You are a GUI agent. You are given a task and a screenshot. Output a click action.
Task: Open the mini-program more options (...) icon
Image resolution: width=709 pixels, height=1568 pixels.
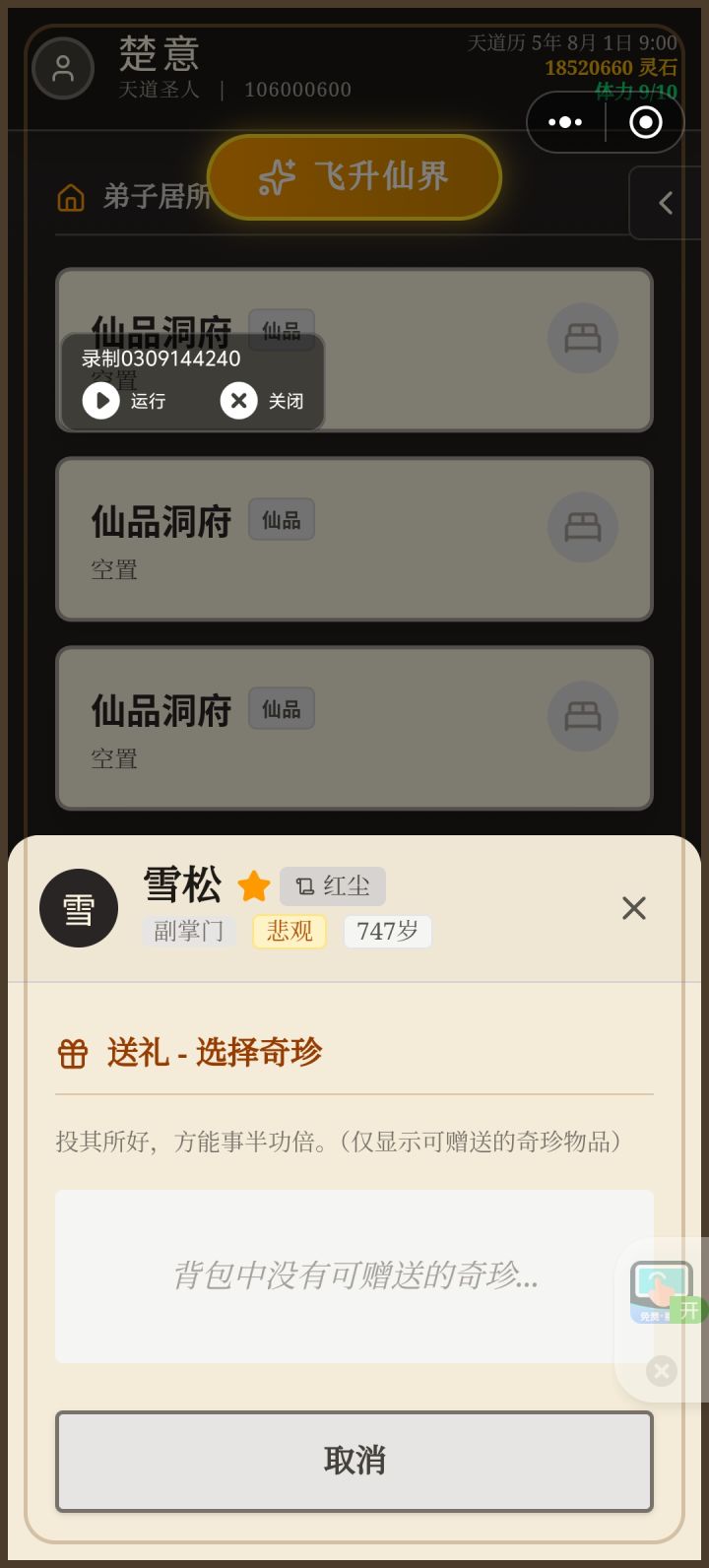point(564,121)
